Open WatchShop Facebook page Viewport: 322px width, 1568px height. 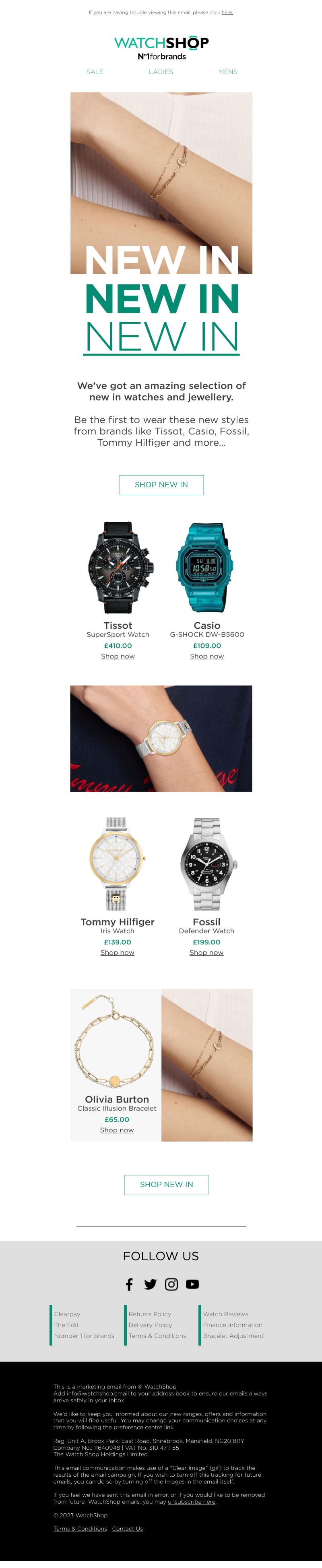point(129,1284)
